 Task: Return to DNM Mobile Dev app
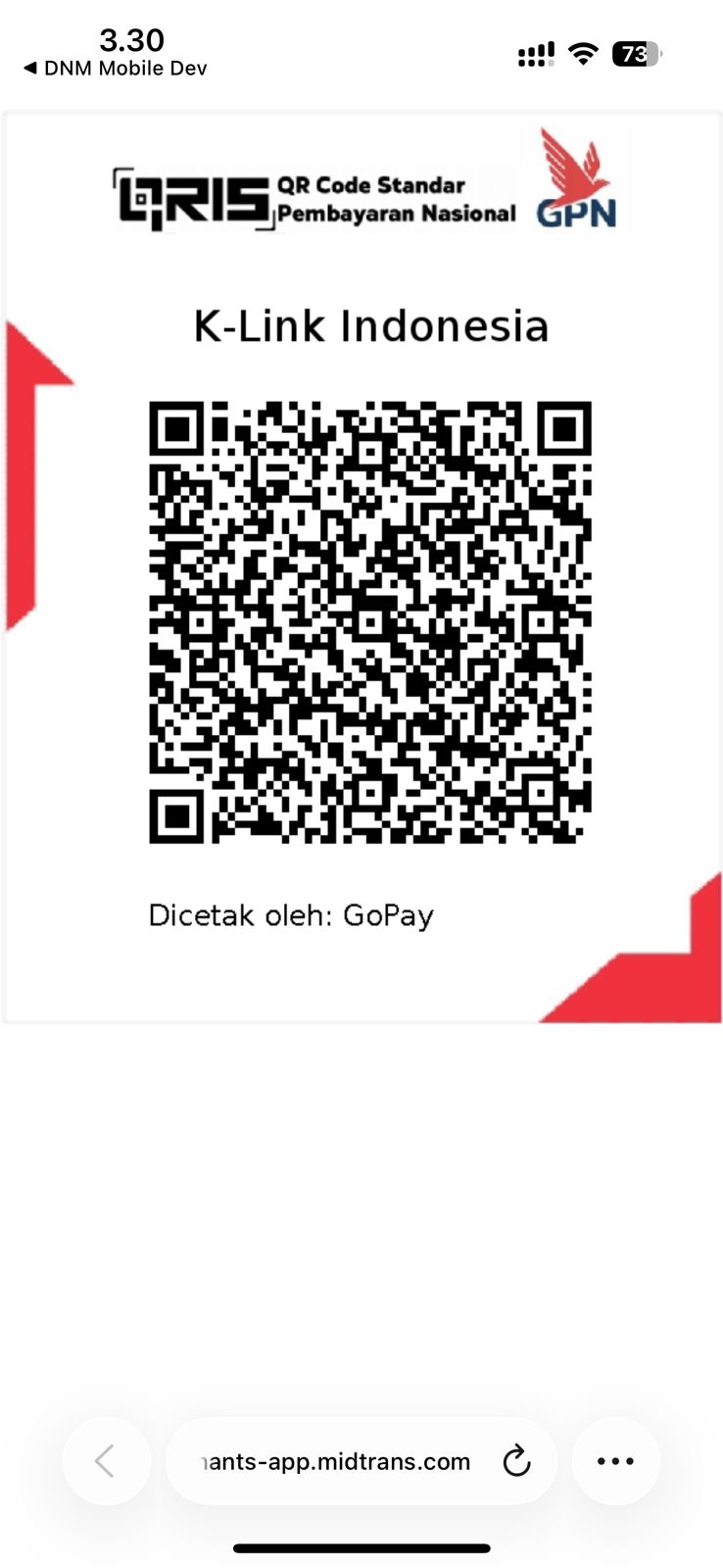[x=116, y=69]
